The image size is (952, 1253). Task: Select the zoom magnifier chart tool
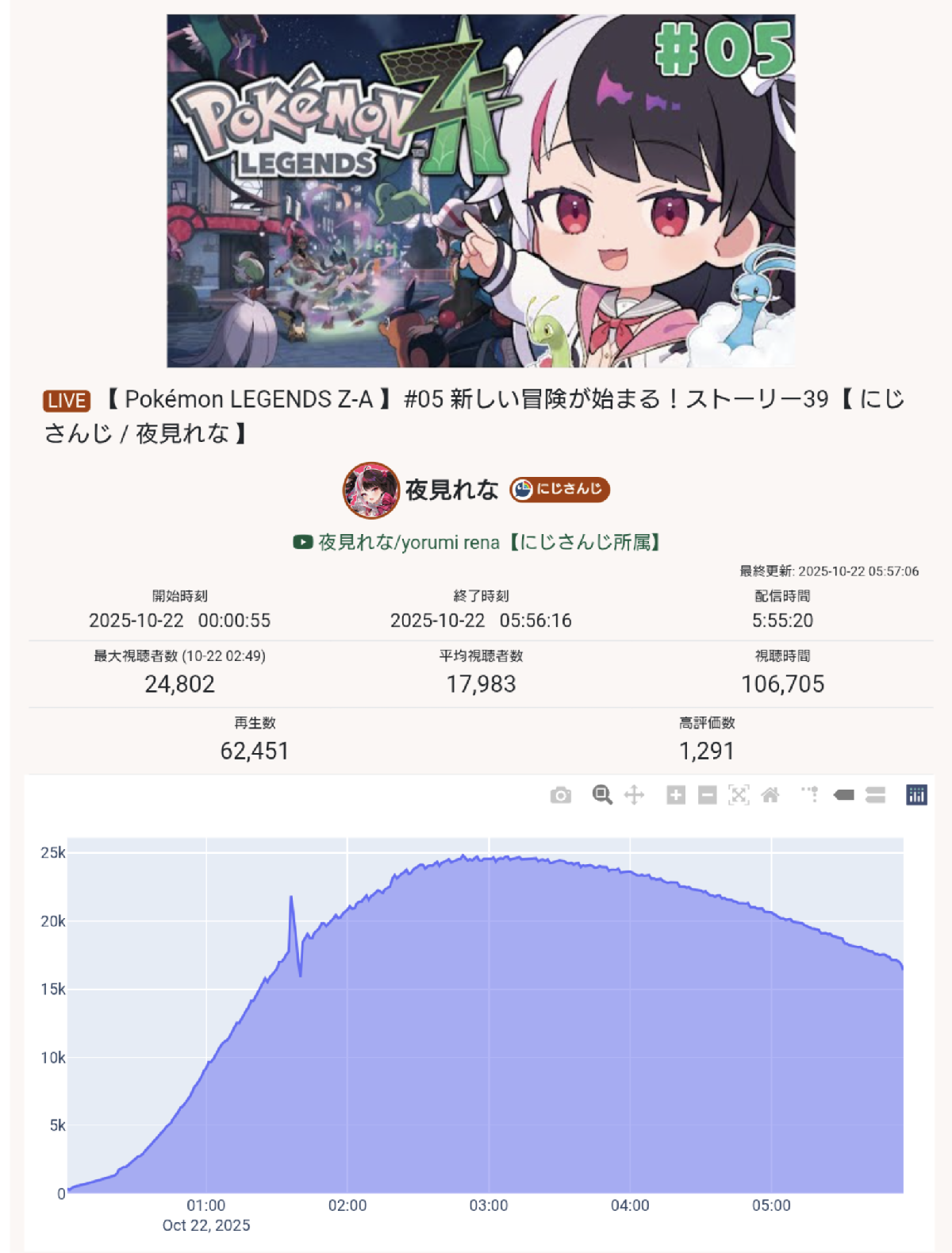(x=602, y=795)
